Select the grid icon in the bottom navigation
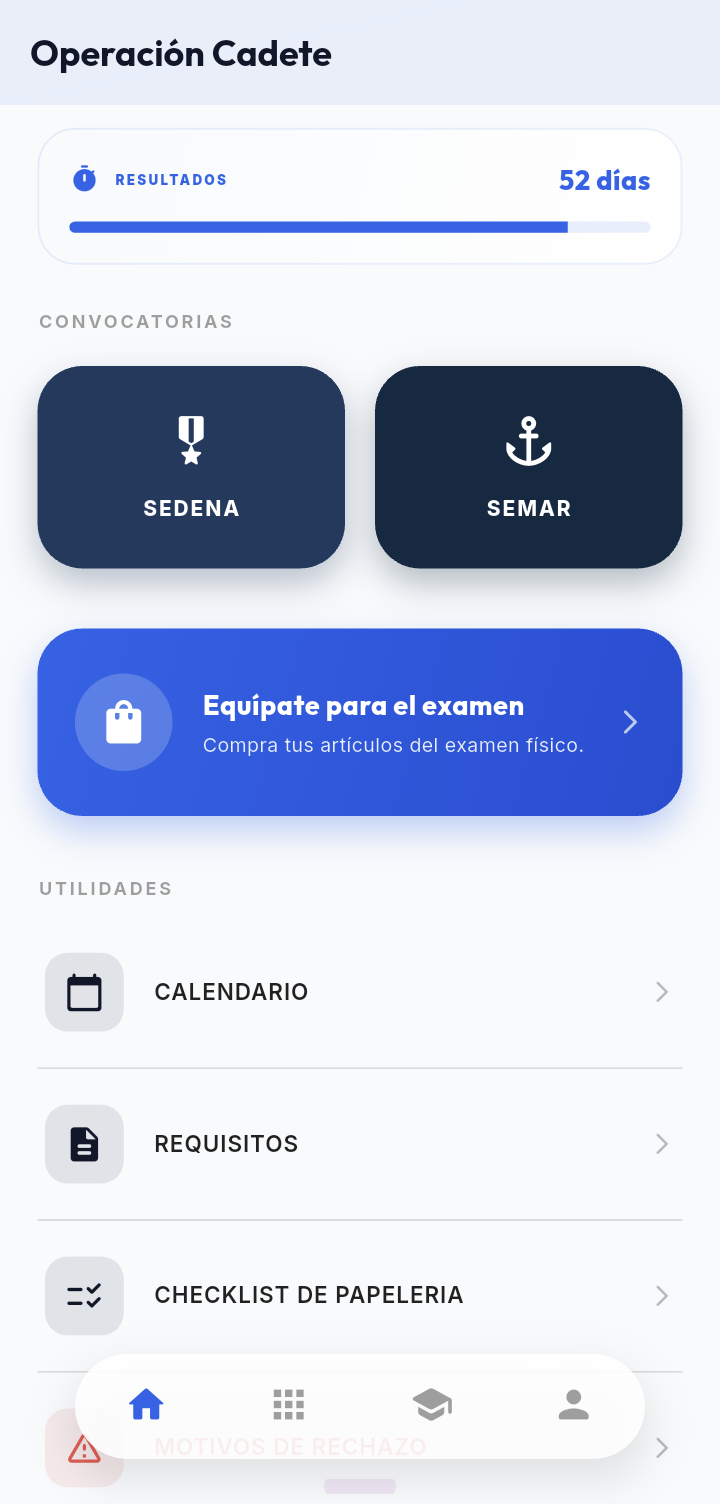 click(289, 1404)
